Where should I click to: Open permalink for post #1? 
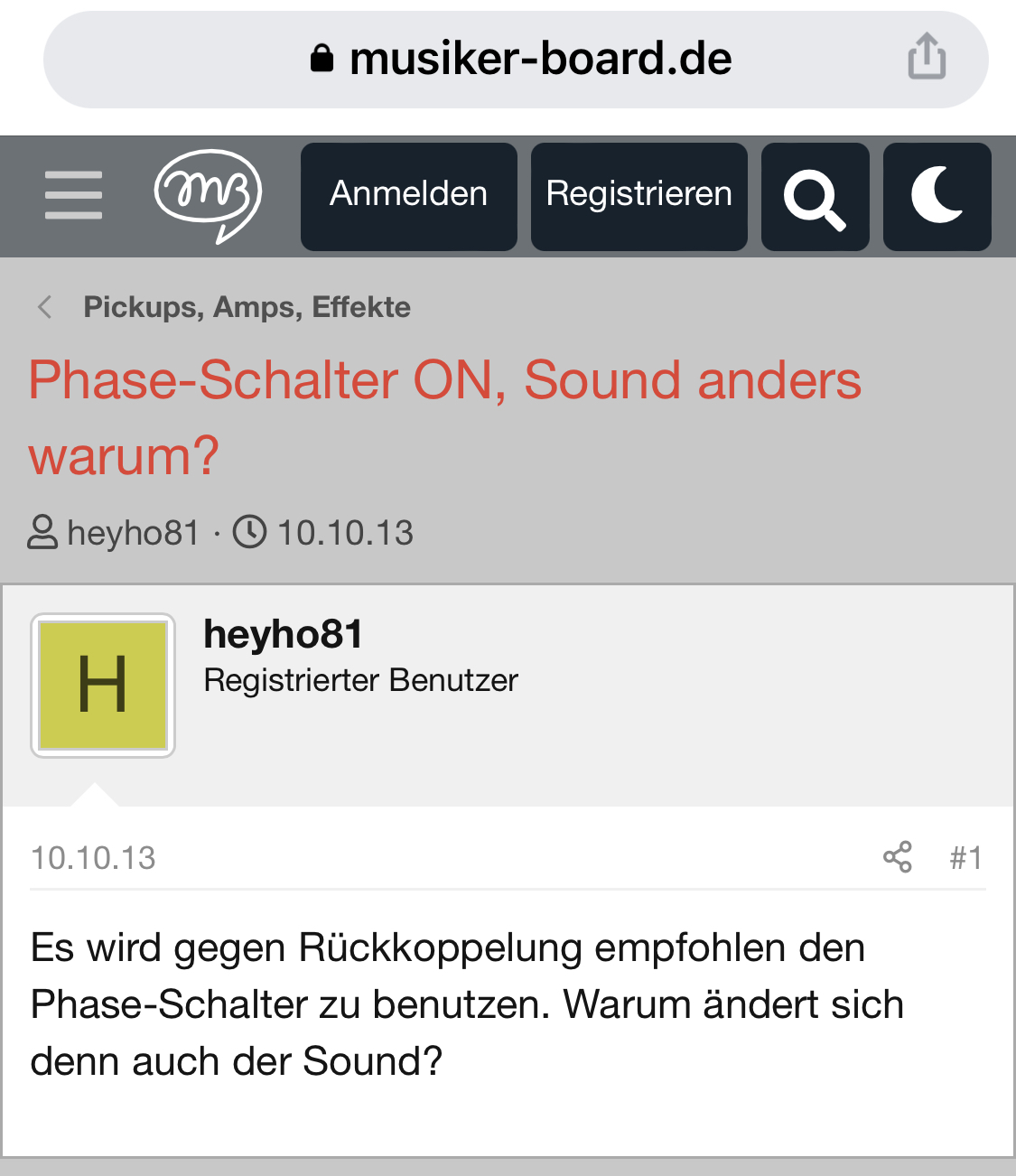click(x=965, y=857)
